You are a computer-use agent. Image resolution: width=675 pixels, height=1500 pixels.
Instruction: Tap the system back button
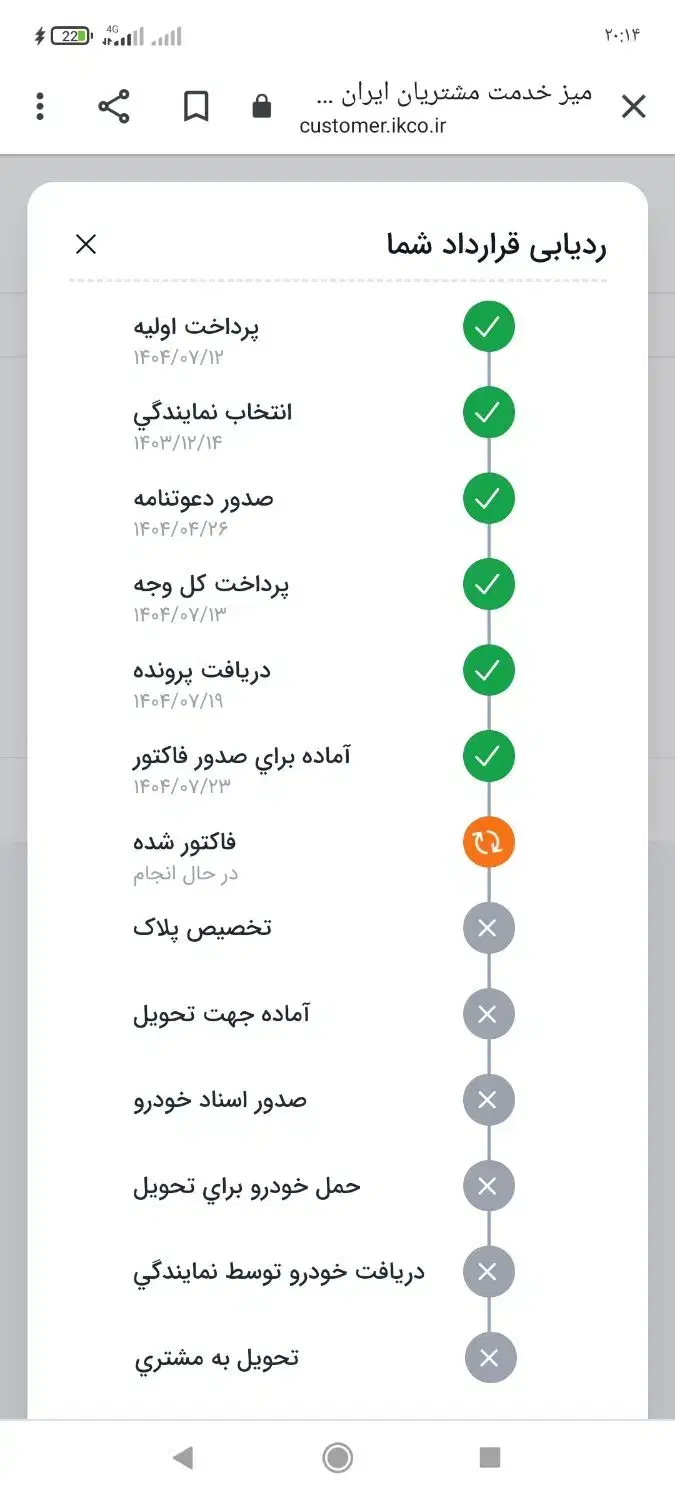tap(182, 1458)
